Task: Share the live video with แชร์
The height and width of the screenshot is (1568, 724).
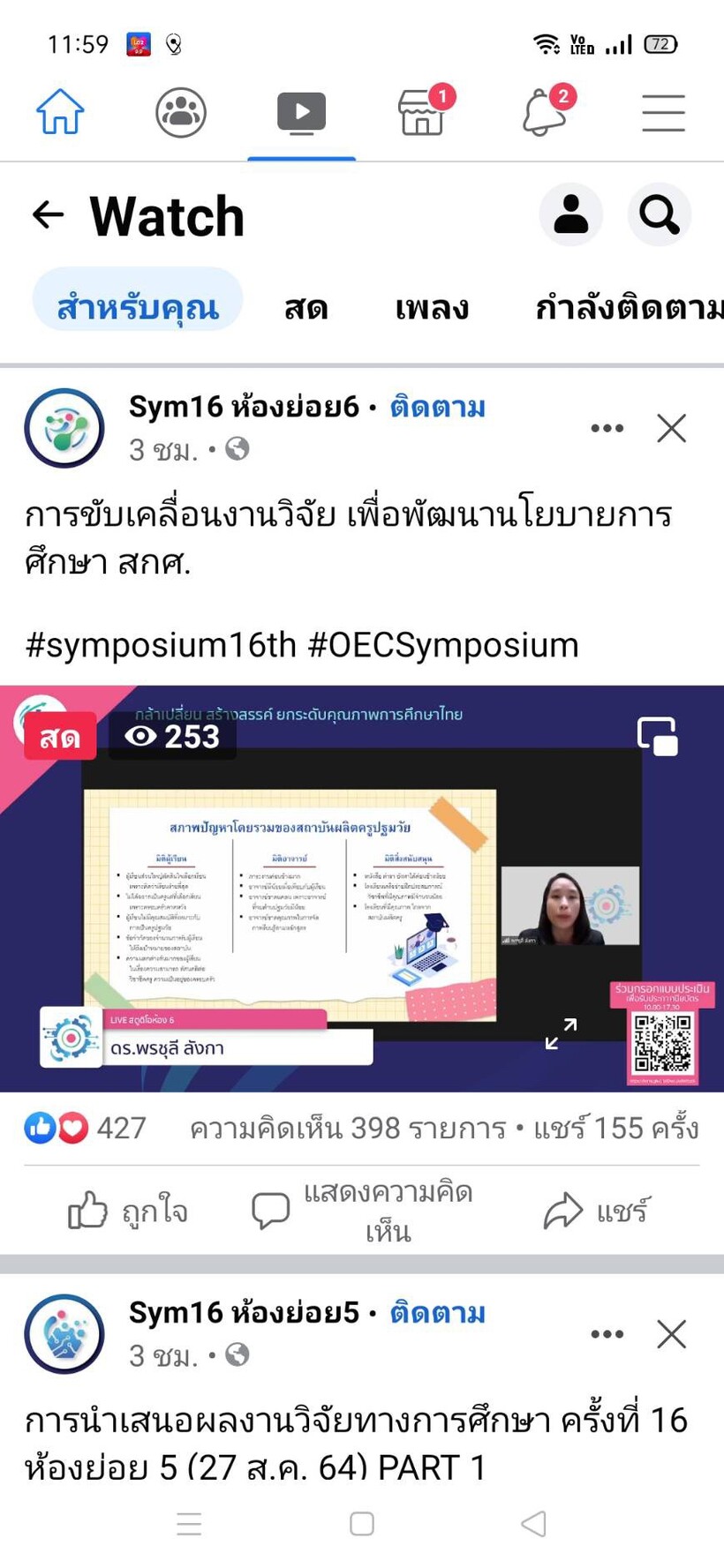Action: [x=597, y=1211]
